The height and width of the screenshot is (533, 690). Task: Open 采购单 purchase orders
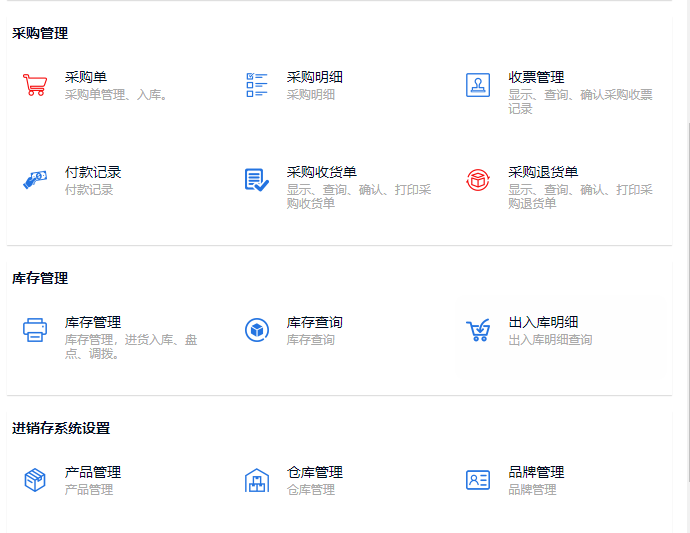click(x=86, y=78)
